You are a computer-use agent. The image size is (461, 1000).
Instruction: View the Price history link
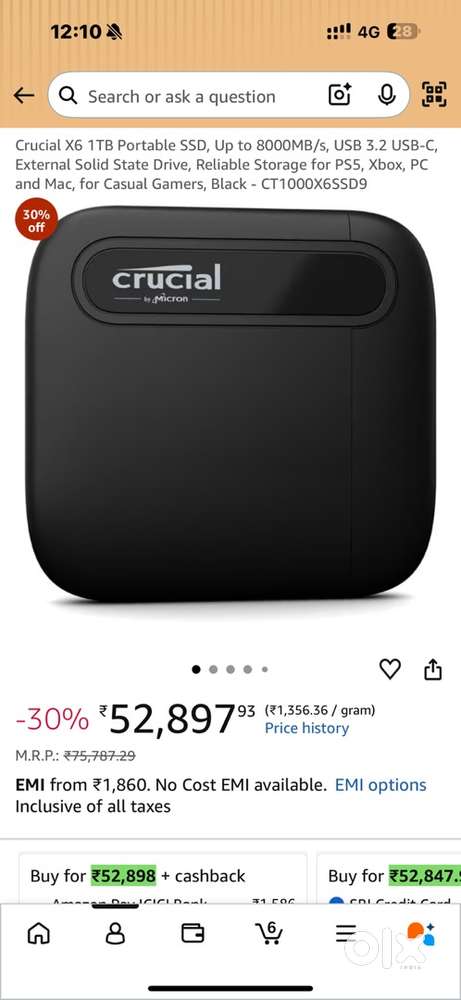pyautogui.click(x=307, y=728)
